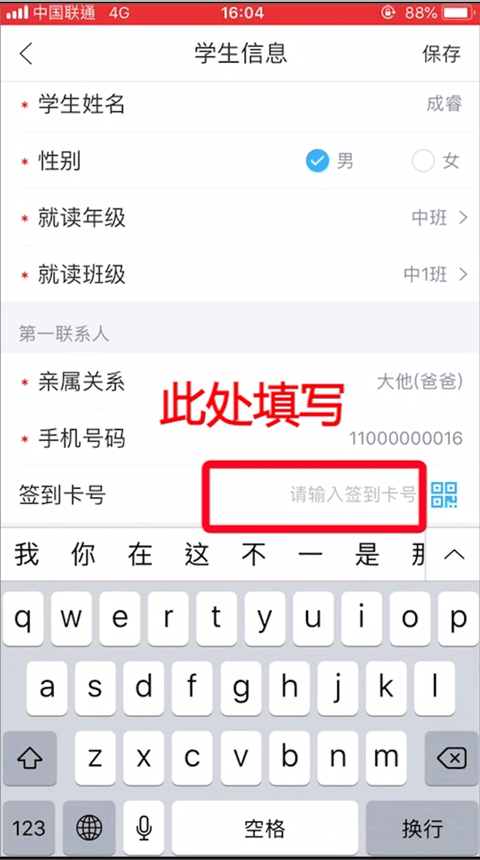Choose candidate word 我
This screenshot has width=480, height=860.
(x=27, y=554)
